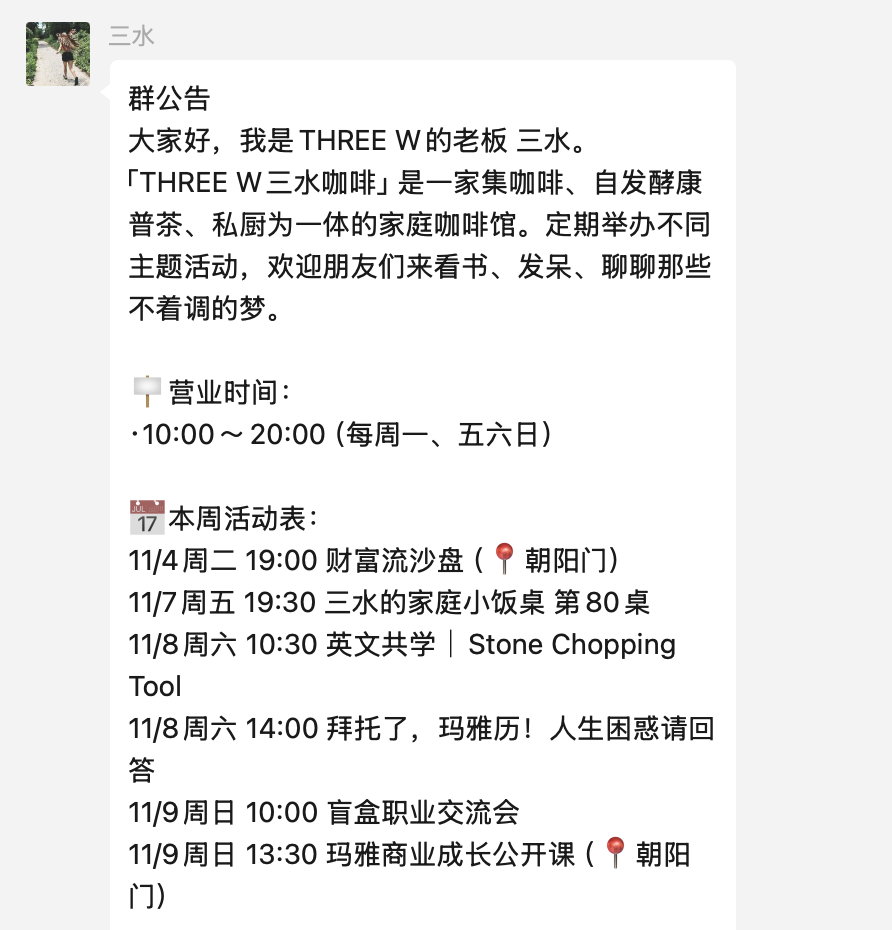Open 三水's profile avatar
892x930 pixels.
coord(58,54)
